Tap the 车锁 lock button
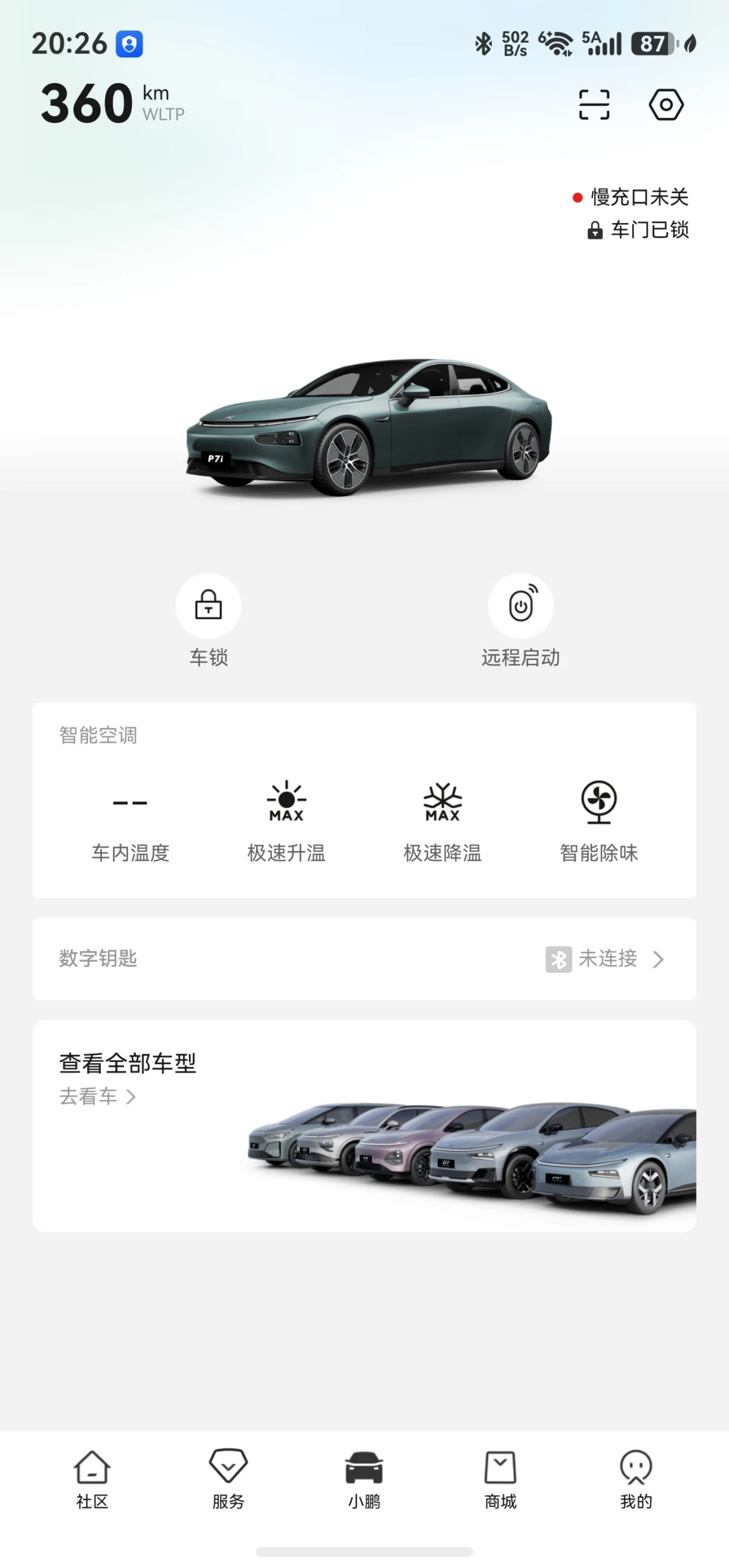The height and width of the screenshot is (1568, 729). (x=209, y=606)
